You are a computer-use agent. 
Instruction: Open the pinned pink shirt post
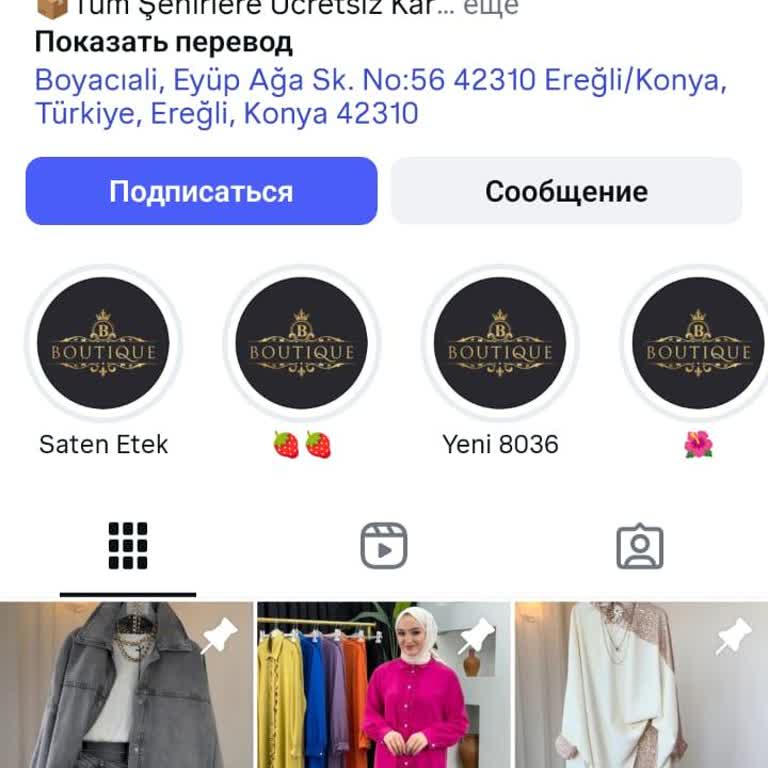tap(384, 685)
